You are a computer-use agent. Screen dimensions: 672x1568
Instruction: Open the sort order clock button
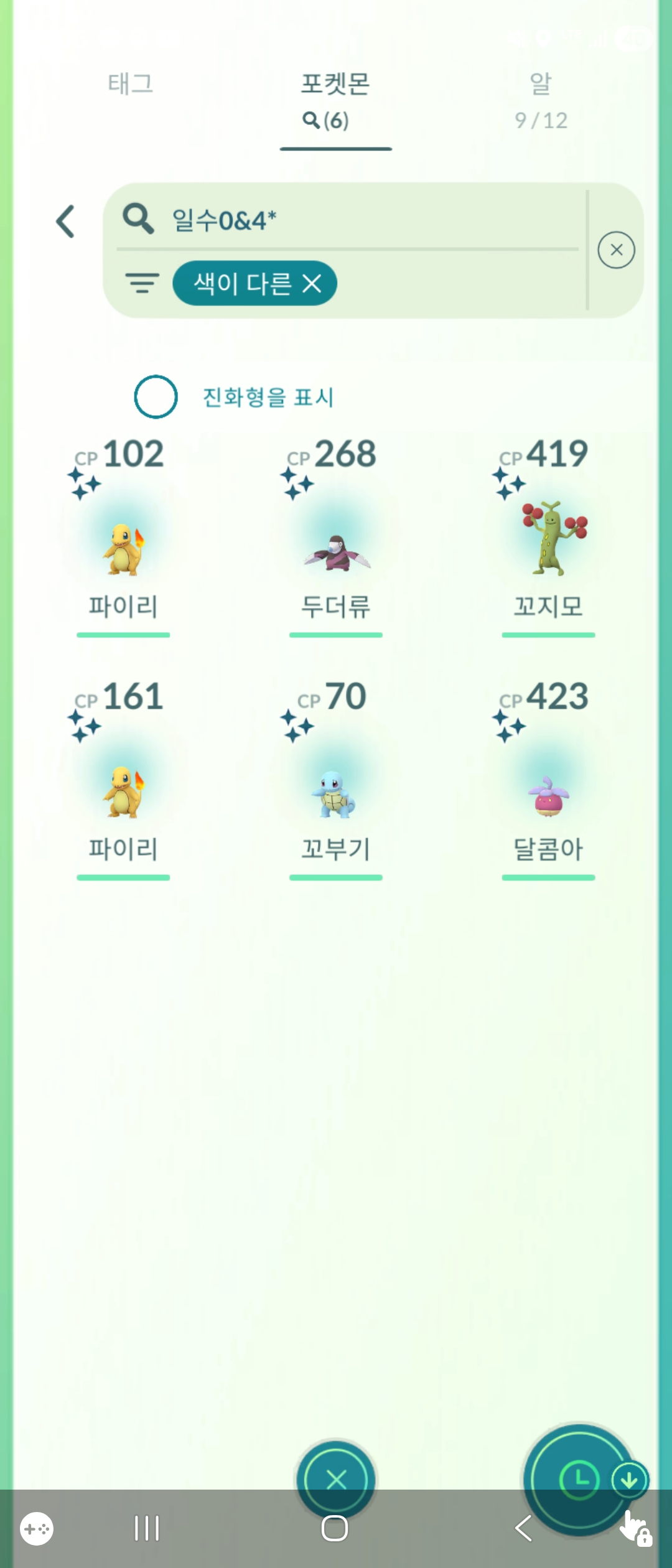579,1478
